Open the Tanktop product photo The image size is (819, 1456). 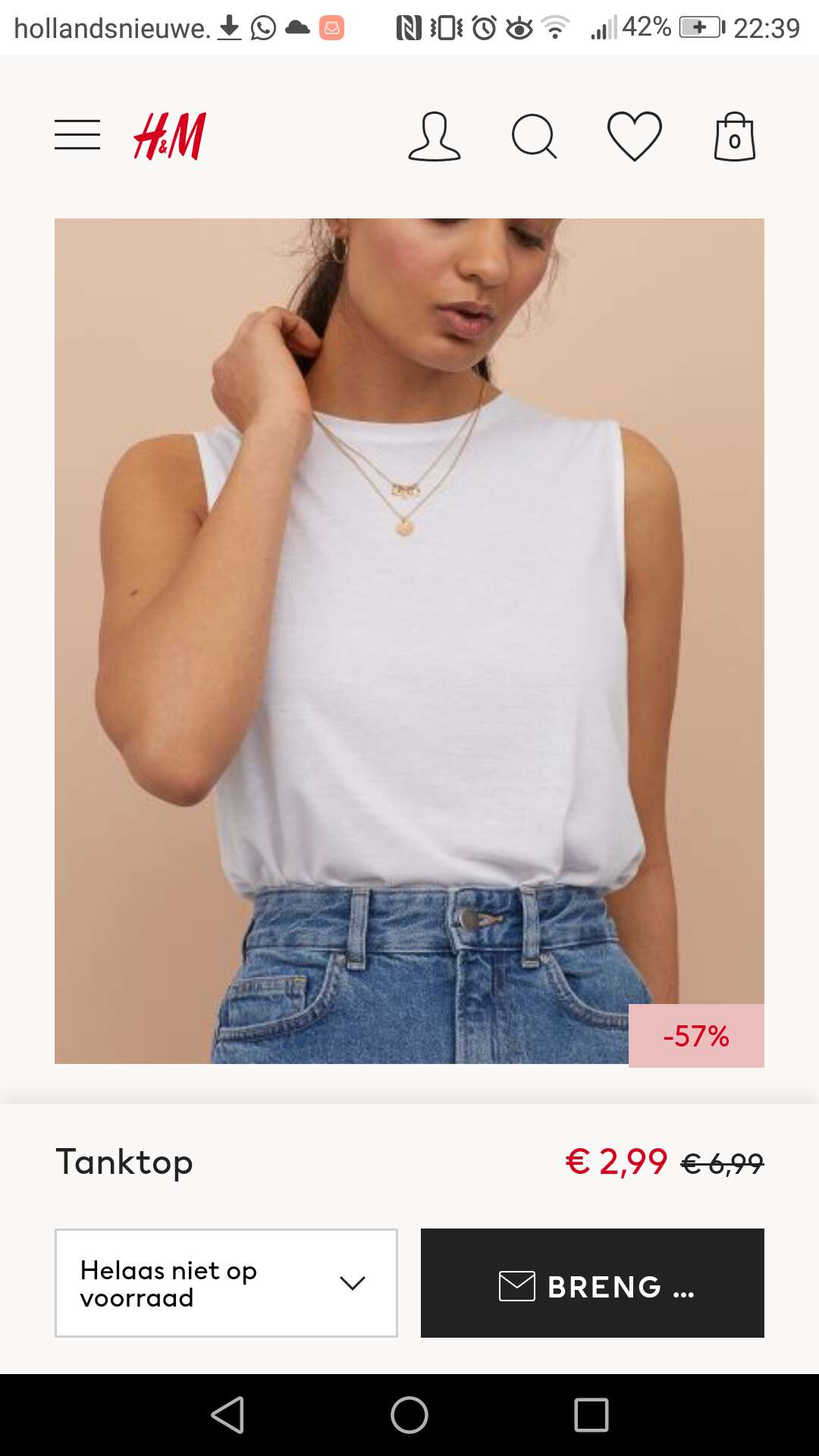coord(409,641)
